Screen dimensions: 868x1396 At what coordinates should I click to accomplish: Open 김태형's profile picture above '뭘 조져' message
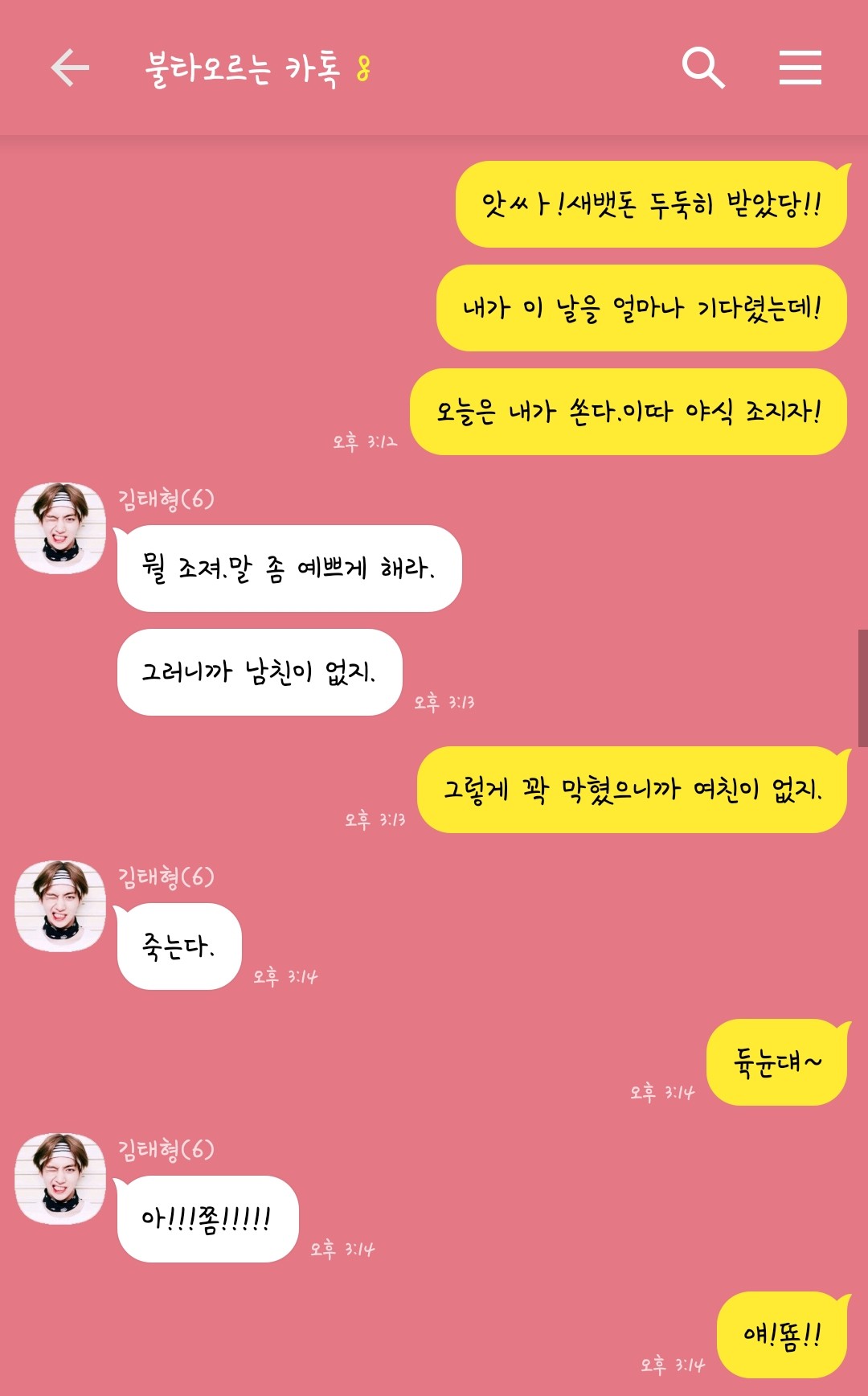click(x=60, y=528)
